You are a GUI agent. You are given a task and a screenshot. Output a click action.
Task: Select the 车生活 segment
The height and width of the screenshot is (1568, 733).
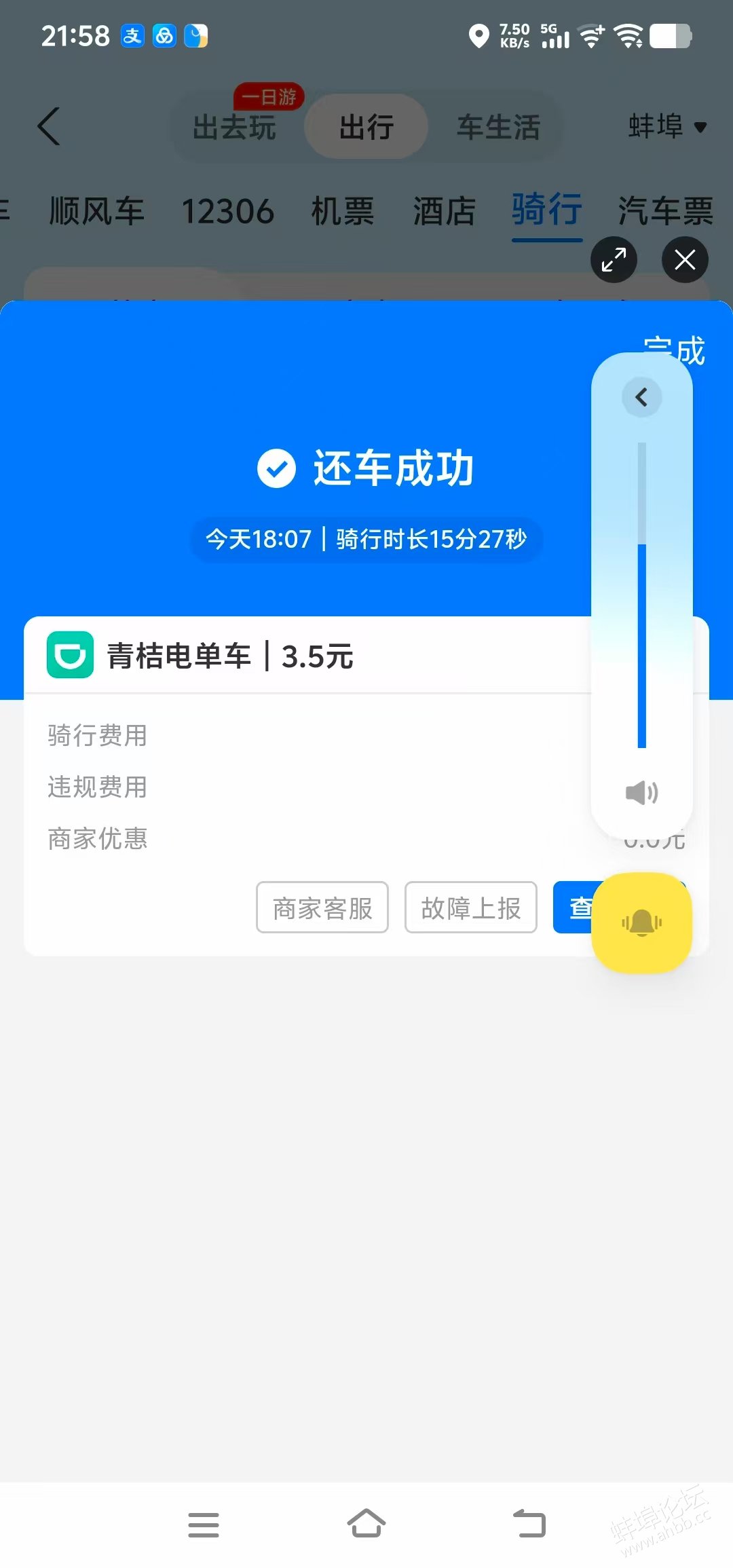click(498, 127)
